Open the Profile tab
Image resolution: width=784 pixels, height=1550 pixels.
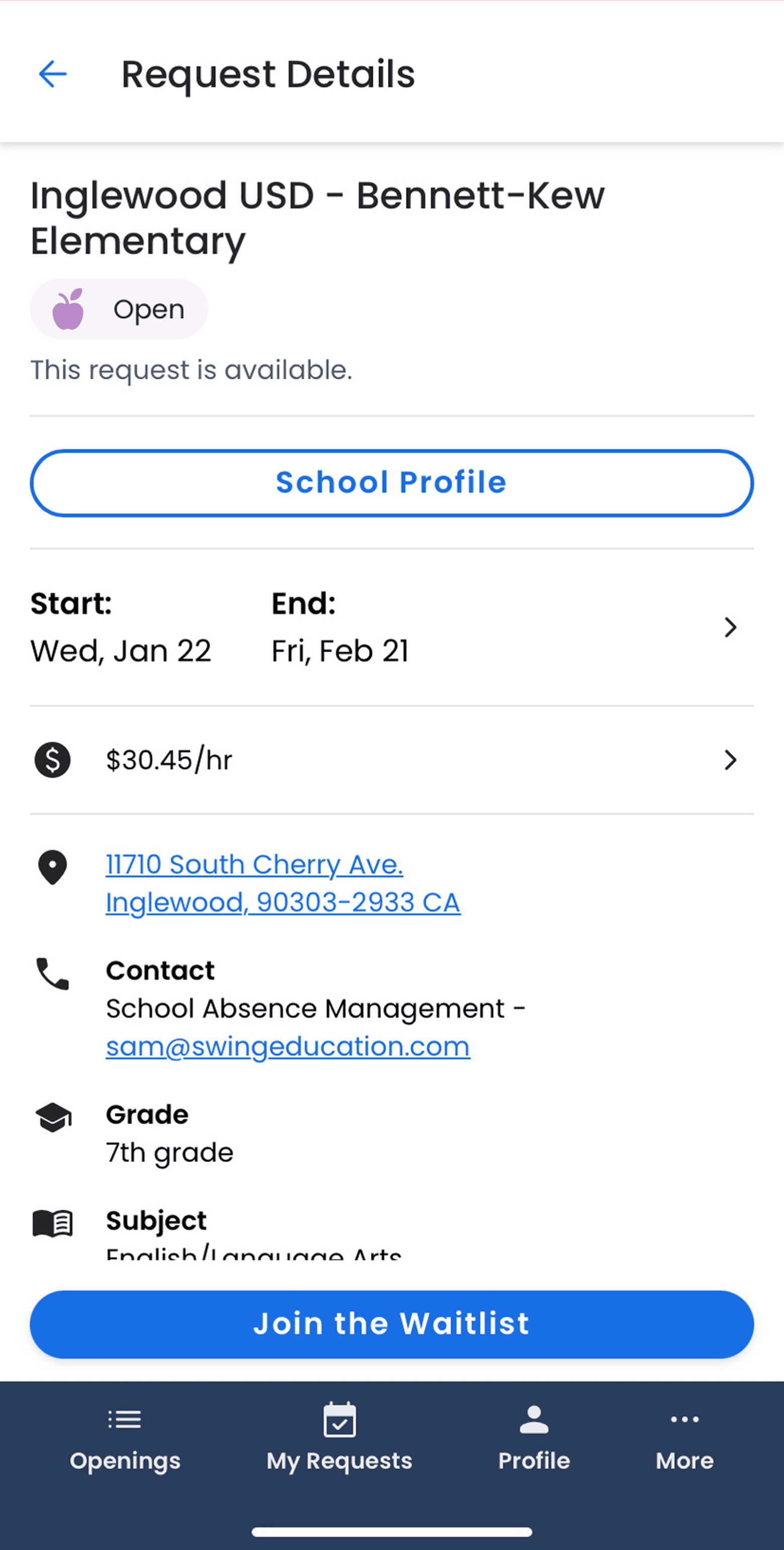point(534,1438)
